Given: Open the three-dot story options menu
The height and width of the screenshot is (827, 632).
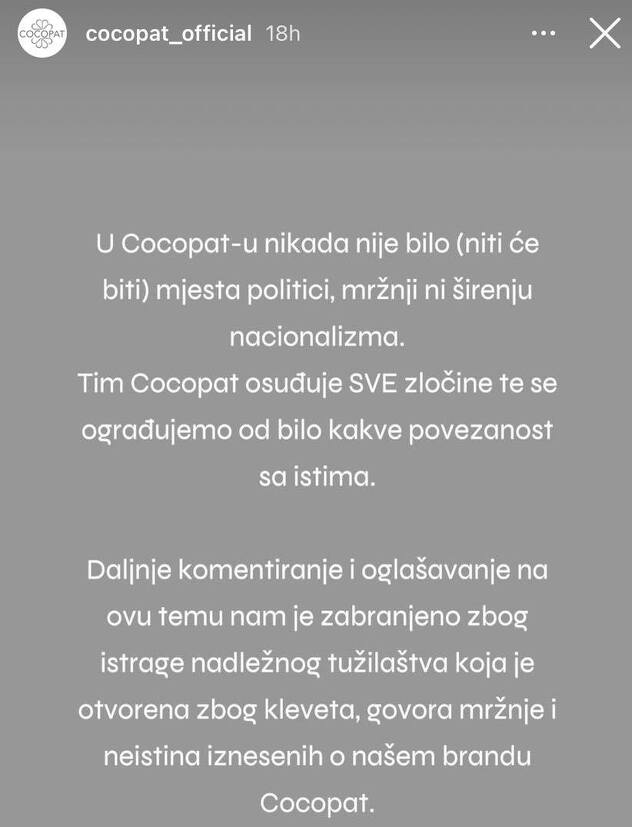Looking at the screenshot, I should tap(543, 34).
